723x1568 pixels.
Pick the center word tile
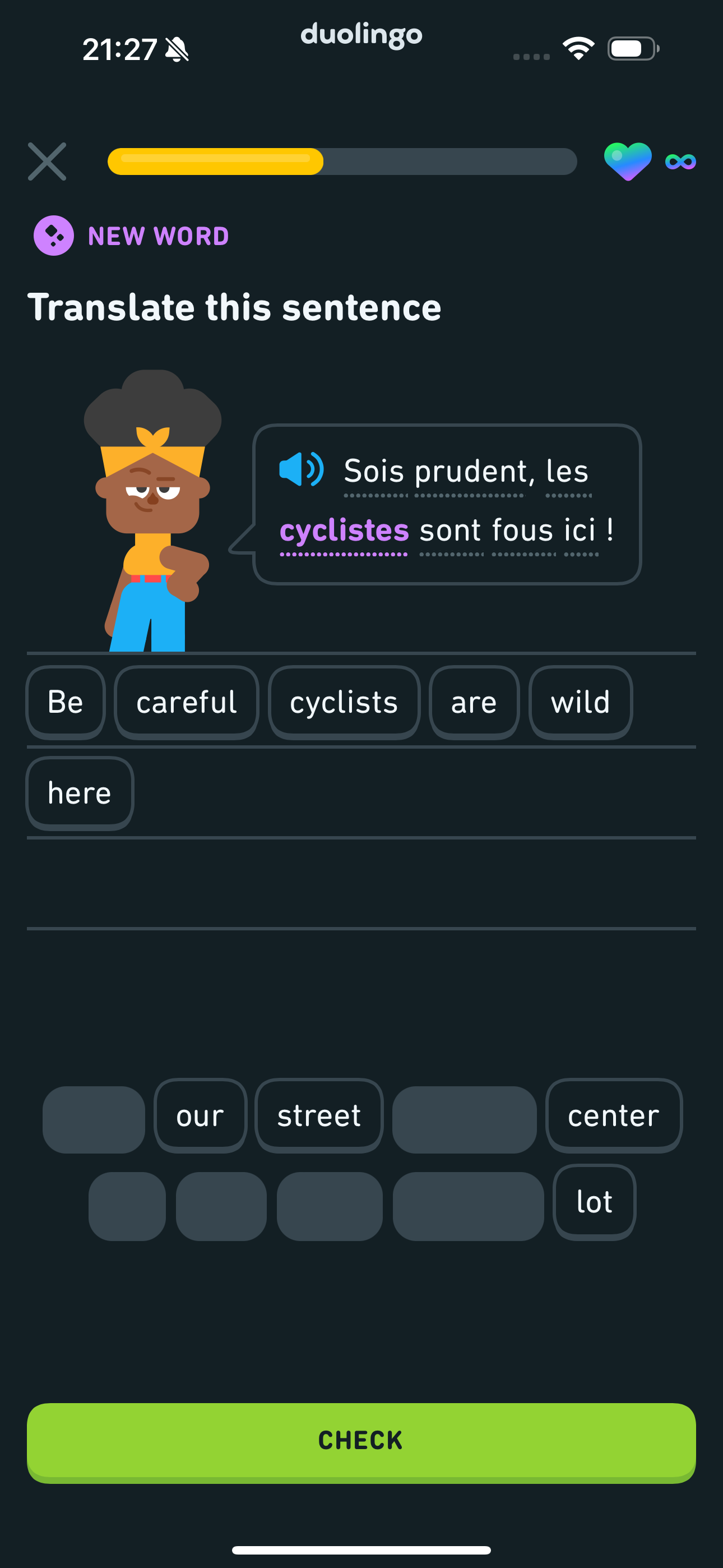coord(614,1115)
